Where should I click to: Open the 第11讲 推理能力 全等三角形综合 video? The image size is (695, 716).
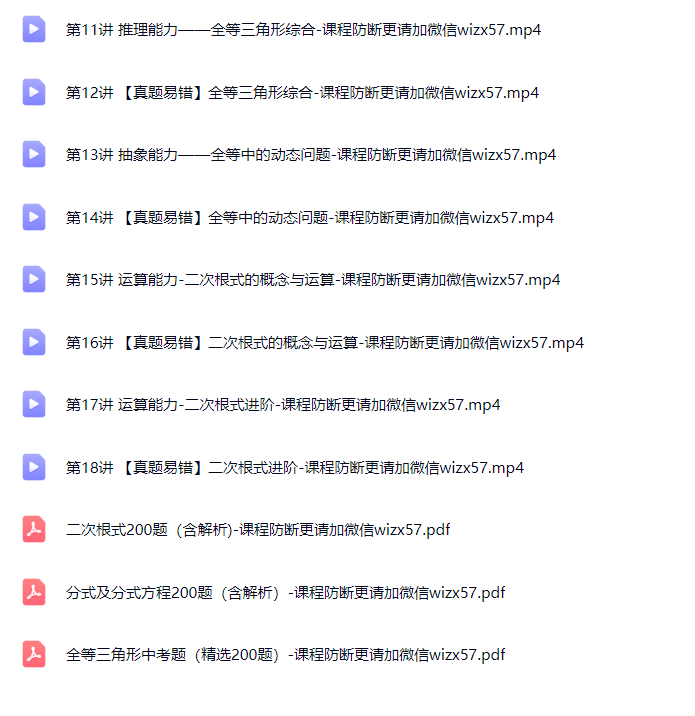(303, 30)
